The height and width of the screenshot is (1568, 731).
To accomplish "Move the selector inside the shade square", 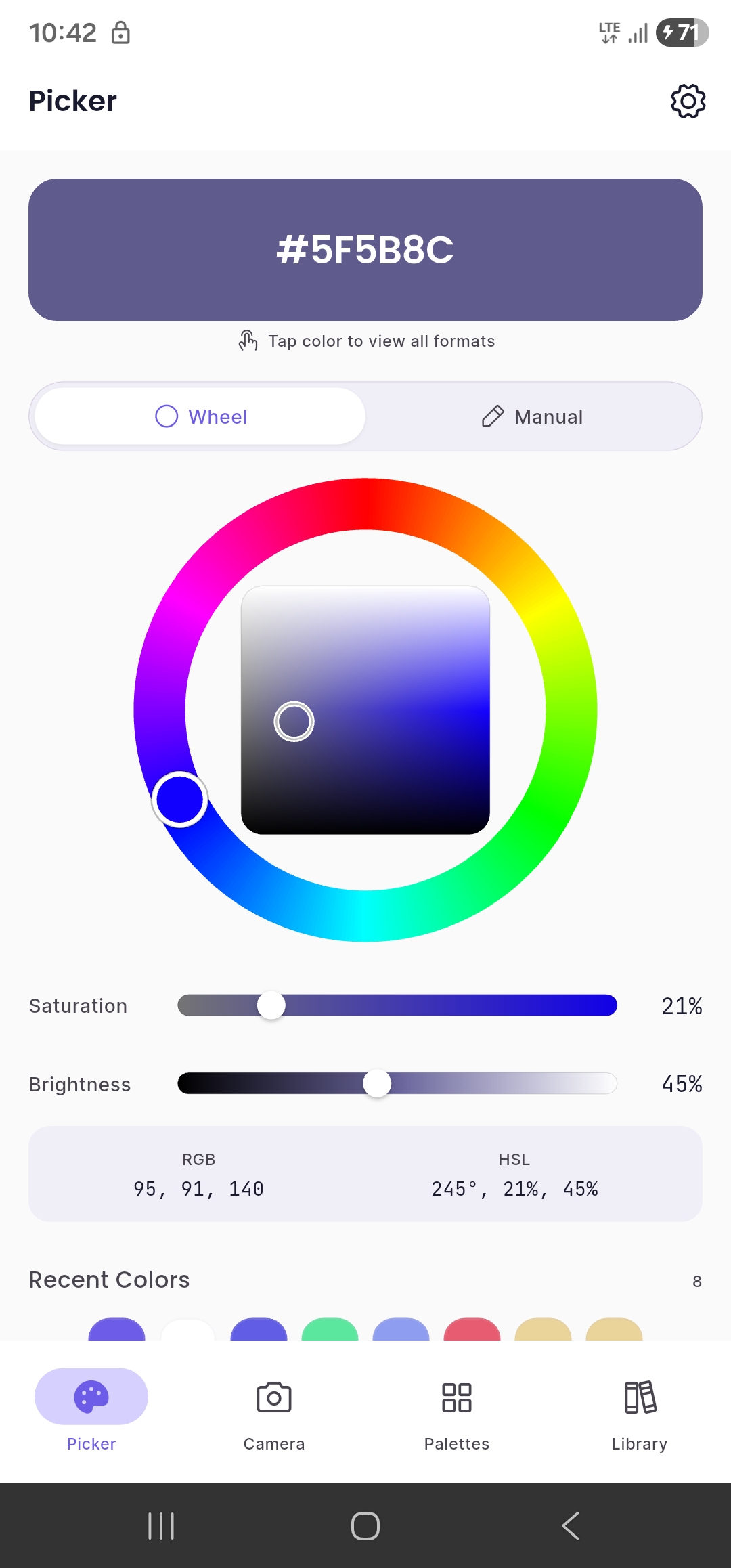I will (x=294, y=721).
